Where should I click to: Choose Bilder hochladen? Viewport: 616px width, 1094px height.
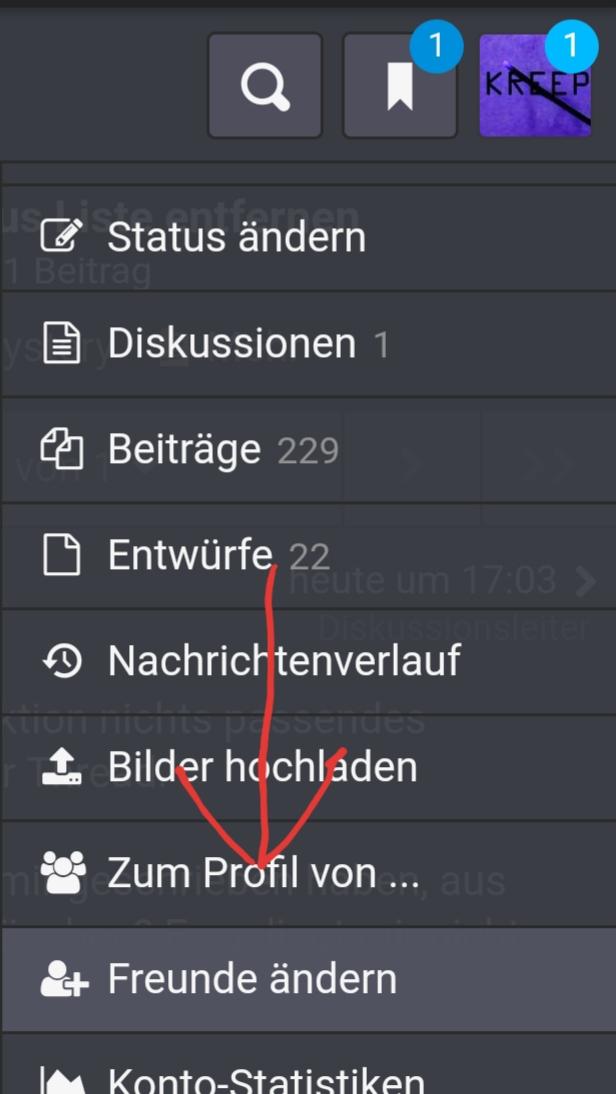coord(262,767)
